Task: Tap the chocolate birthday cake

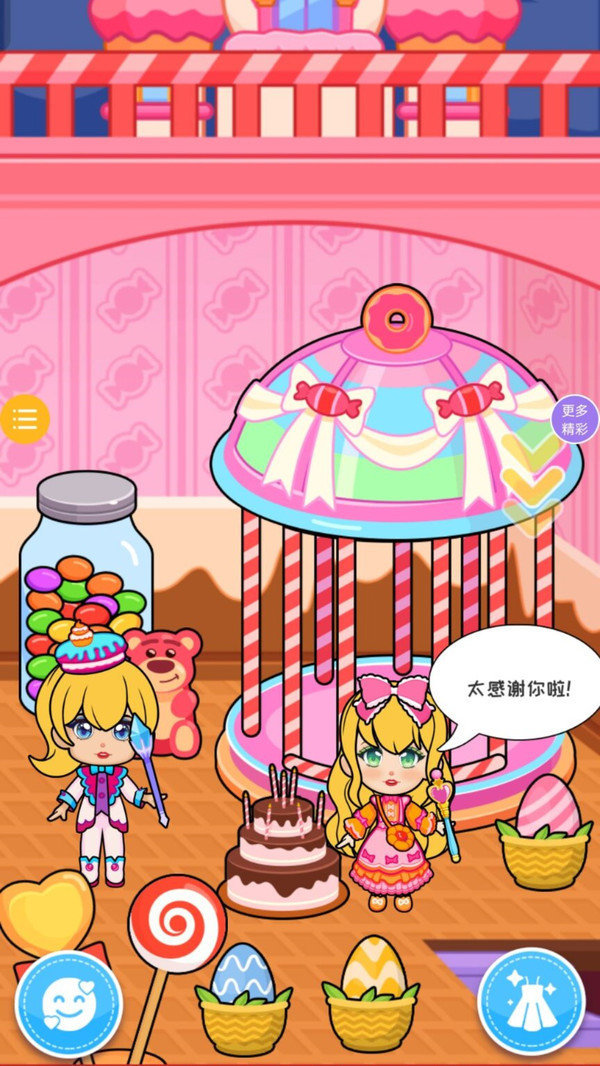Action: point(283,848)
